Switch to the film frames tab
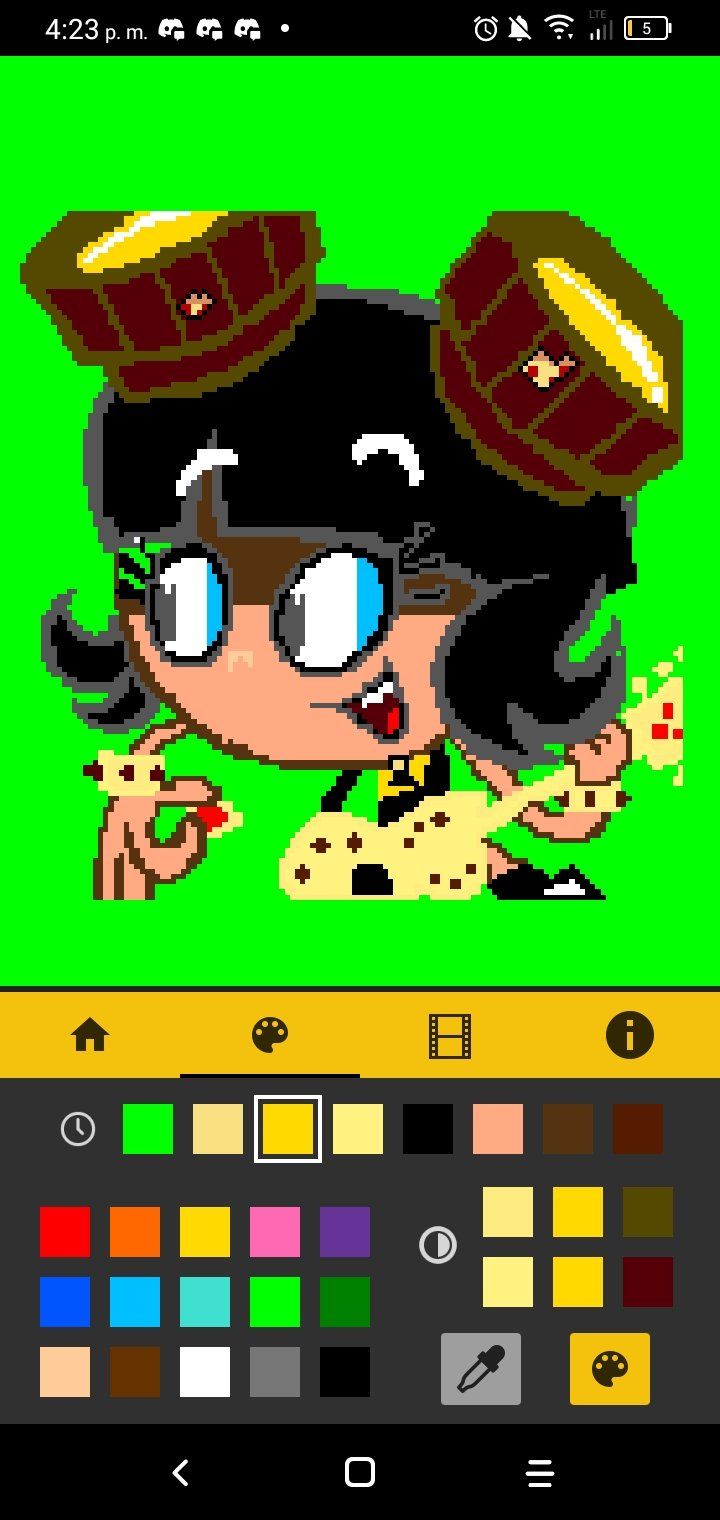The image size is (720, 1520). [x=450, y=1035]
